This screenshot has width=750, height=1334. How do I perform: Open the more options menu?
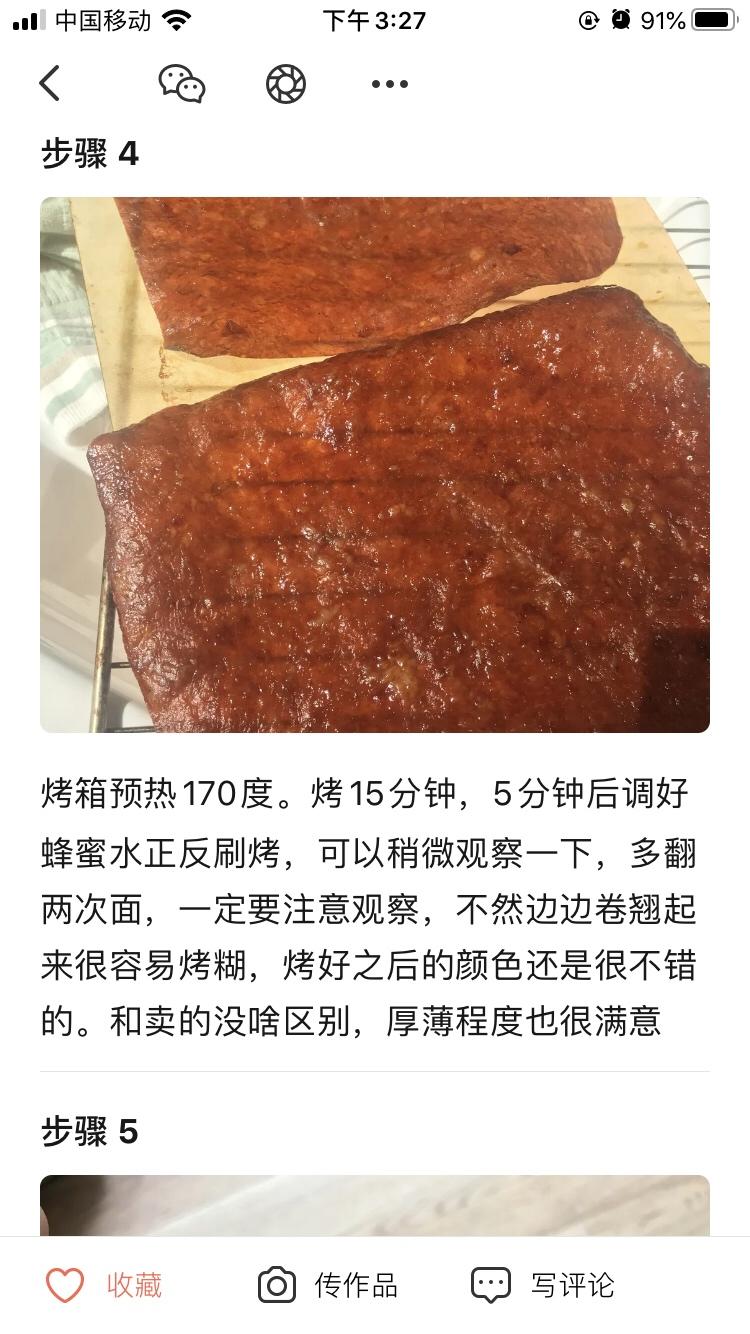[x=389, y=84]
